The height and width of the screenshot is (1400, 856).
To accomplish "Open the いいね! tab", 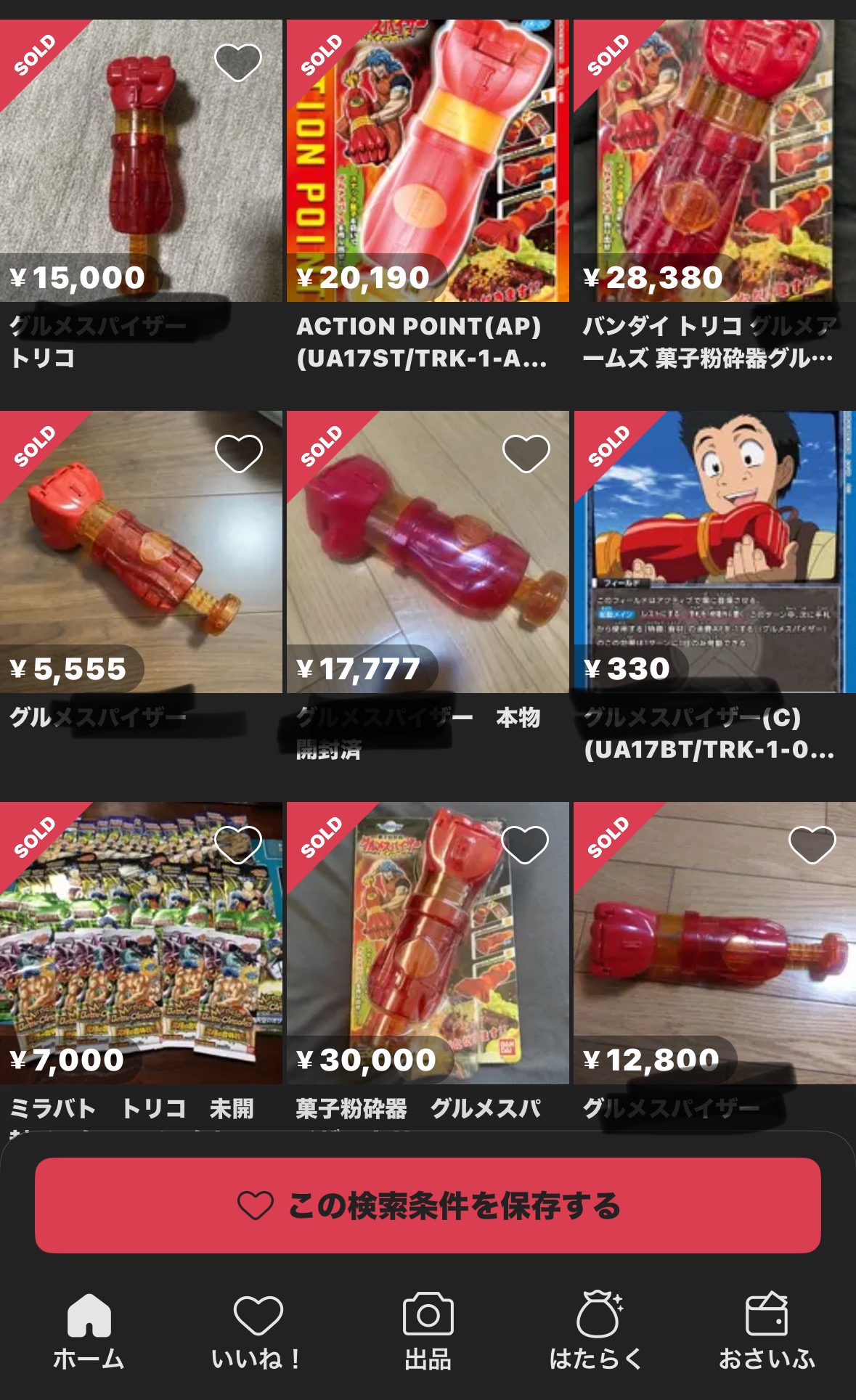I will pyautogui.click(x=258, y=1333).
